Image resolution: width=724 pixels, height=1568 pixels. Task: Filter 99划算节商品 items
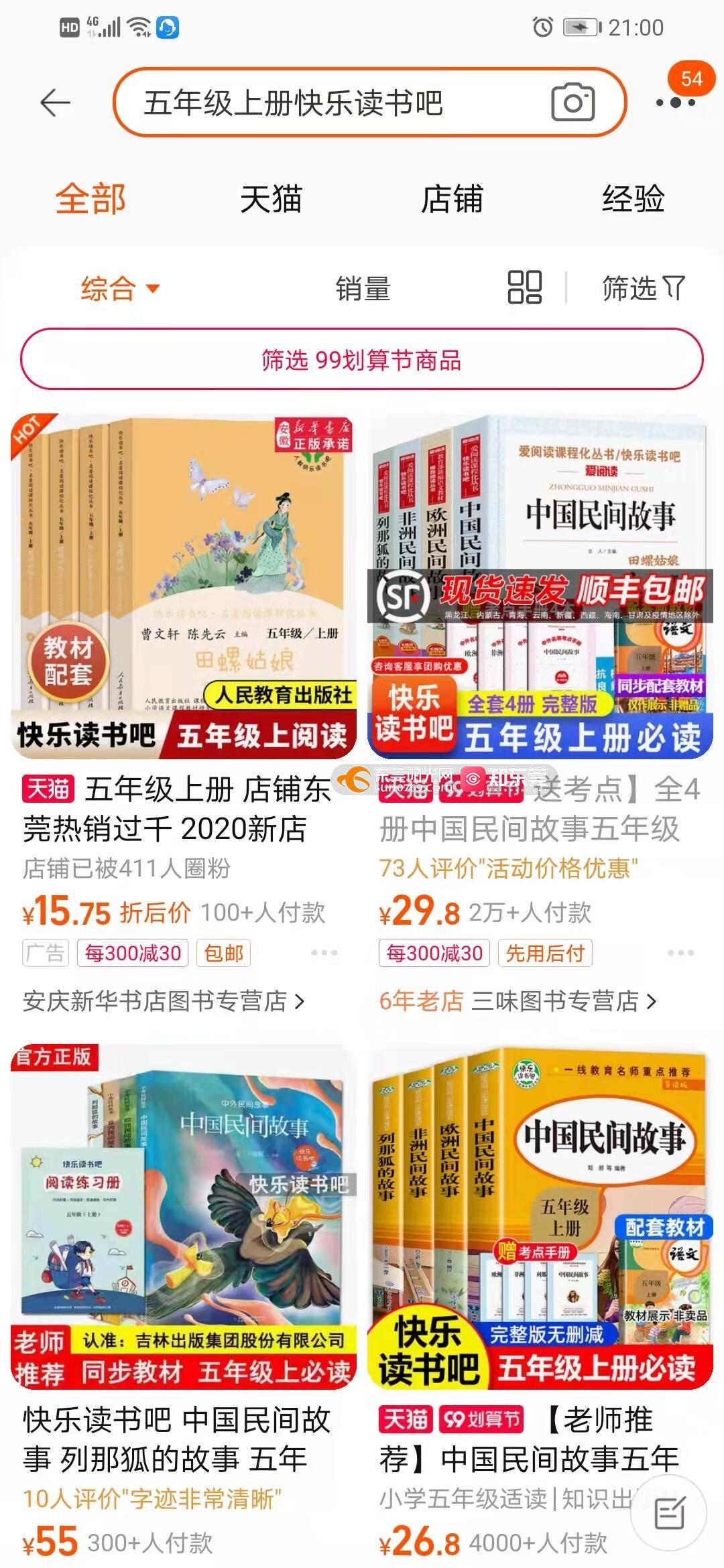click(x=362, y=360)
